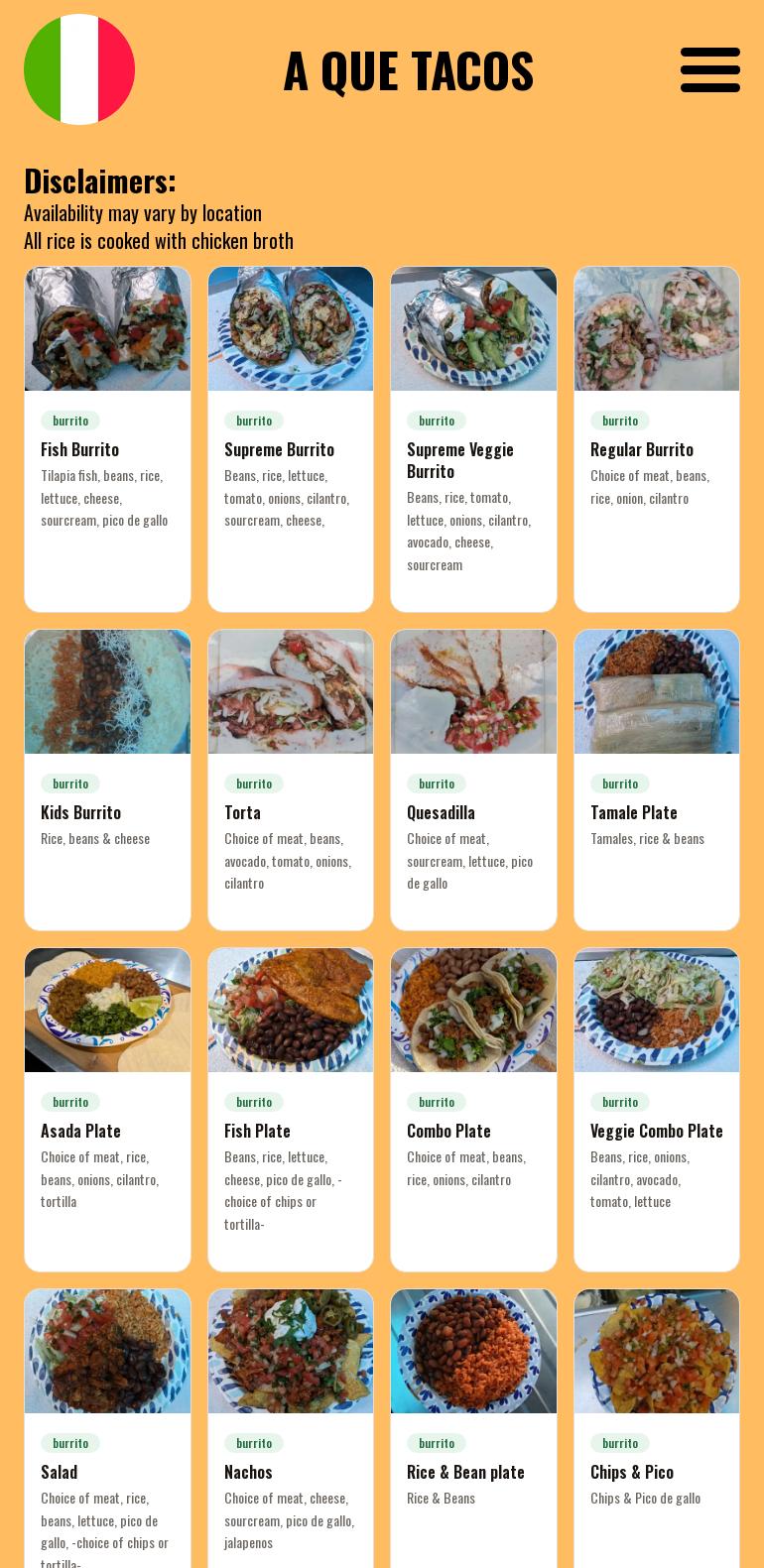Open the Nachos menu item
The height and width of the screenshot is (1568, 764).
pyautogui.click(x=248, y=1471)
